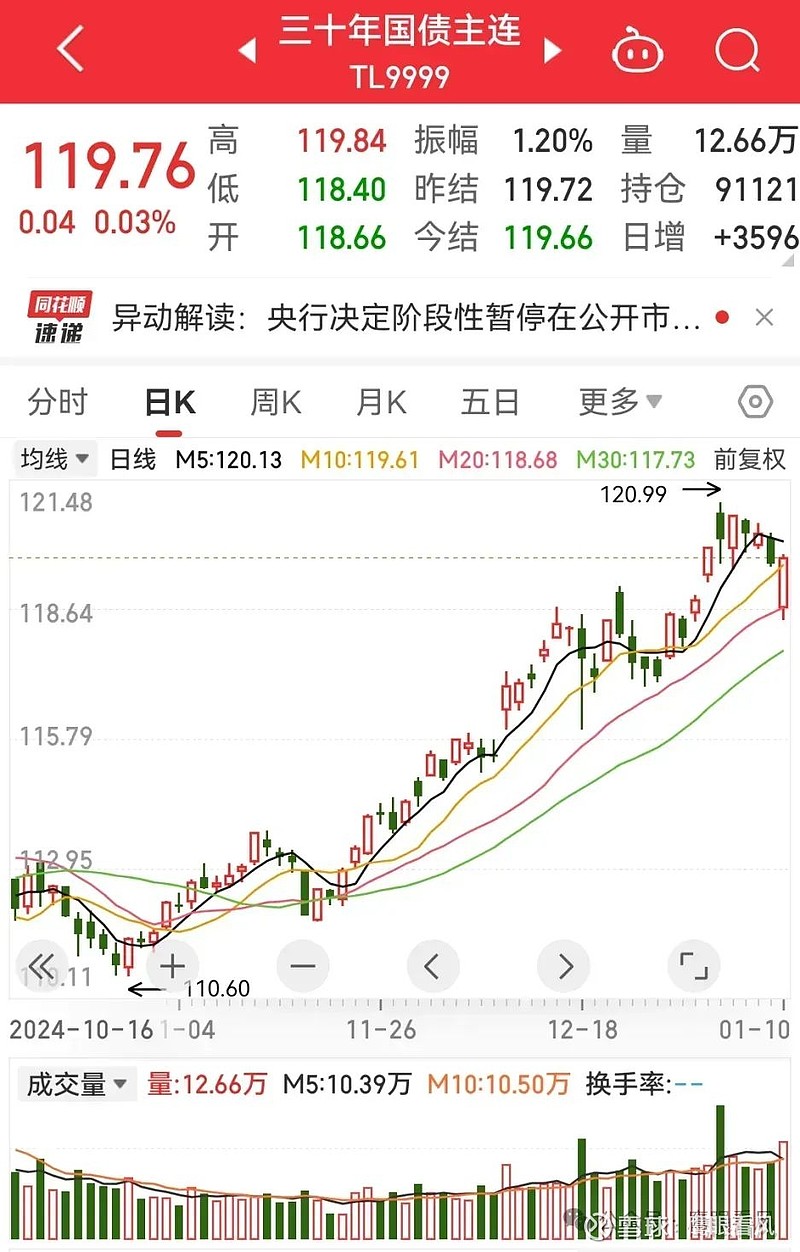Expand chart with the fullscreen icon
The image size is (800, 1252).
(693, 966)
